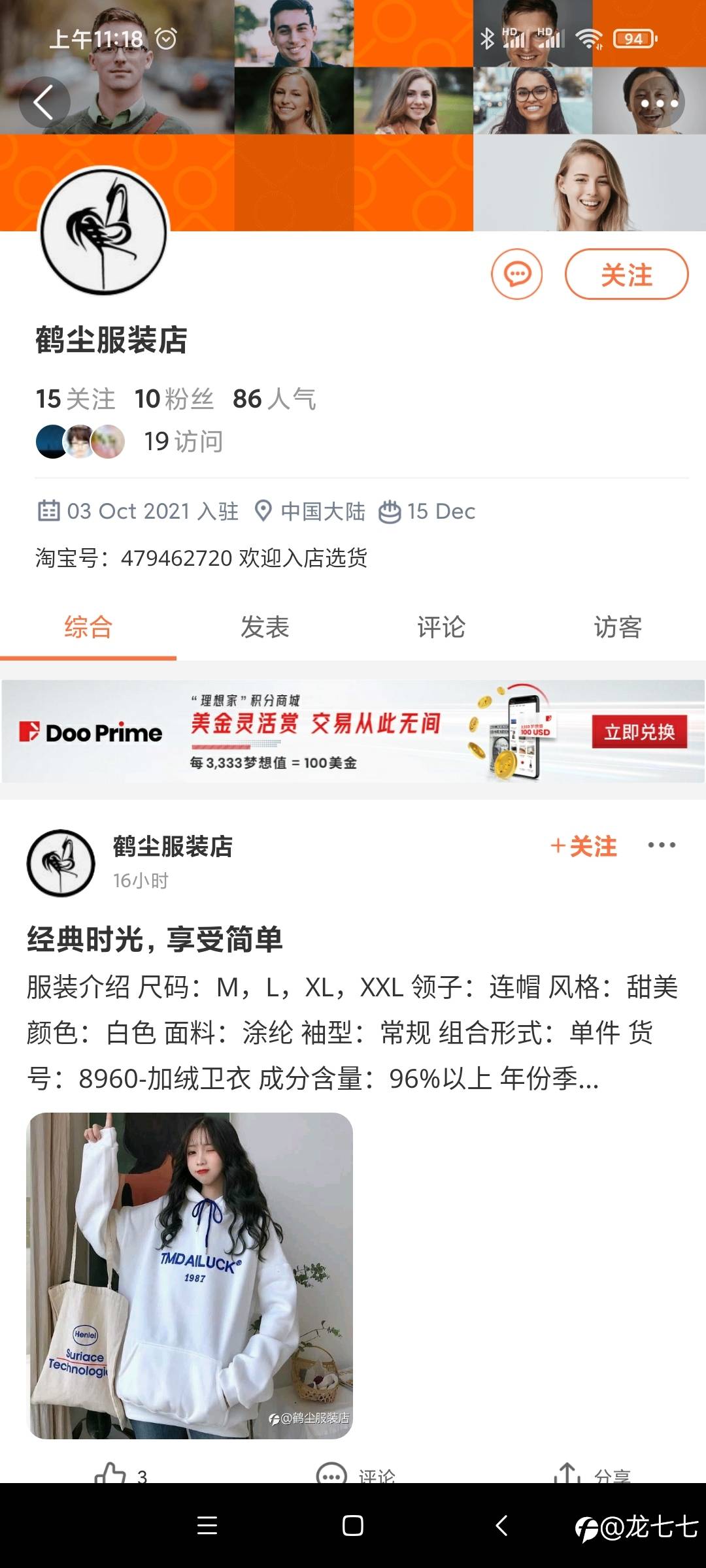Open the profile overflow menu in header
The height and width of the screenshot is (1568, 706).
tap(659, 103)
